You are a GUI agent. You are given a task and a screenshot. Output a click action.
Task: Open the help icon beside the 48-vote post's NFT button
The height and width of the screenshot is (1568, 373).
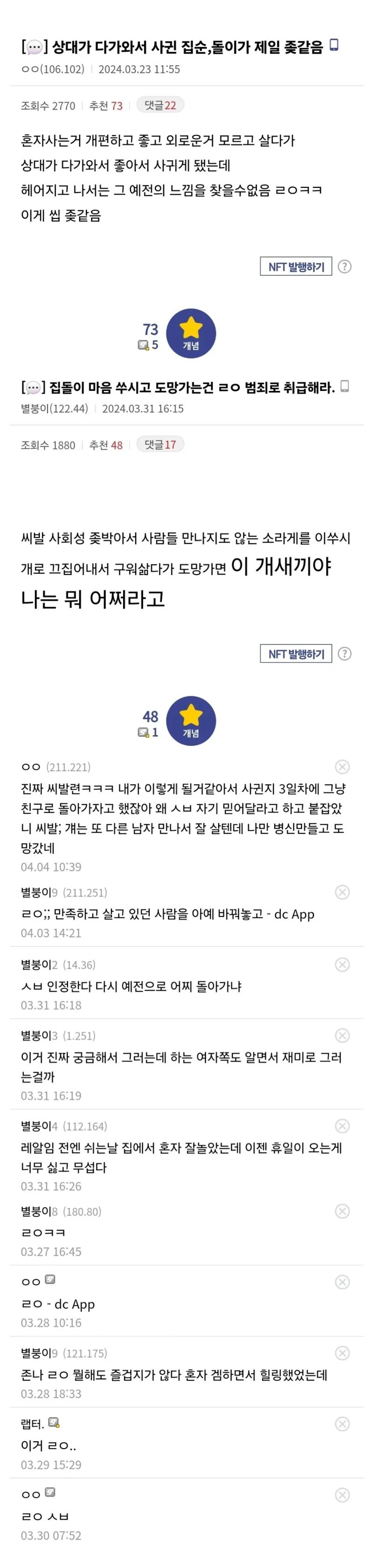pos(345,654)
